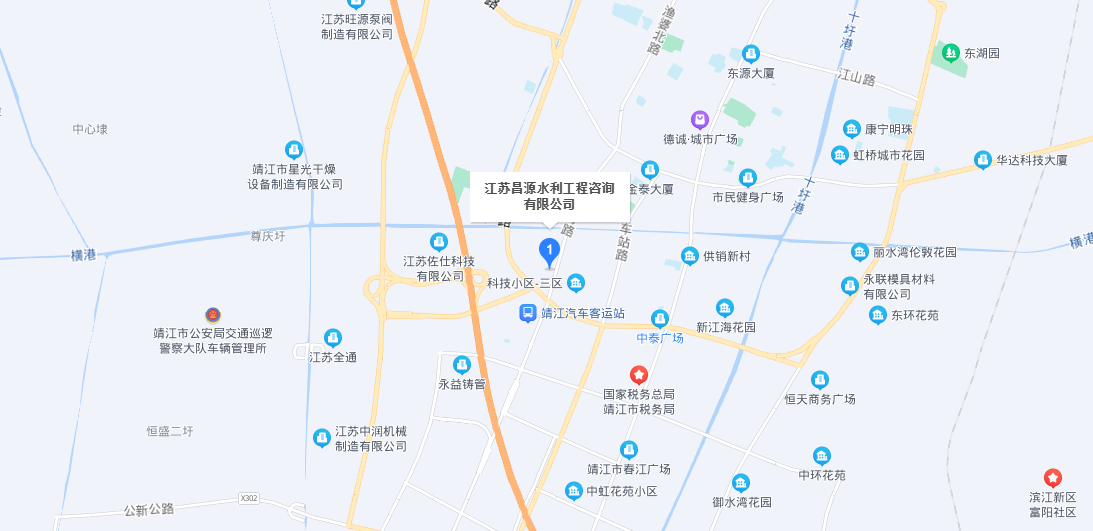Tap the 江苏佐仕科技有限公司 marker
Viewport: 1093px width, 531px height.
tap(438, 241)
